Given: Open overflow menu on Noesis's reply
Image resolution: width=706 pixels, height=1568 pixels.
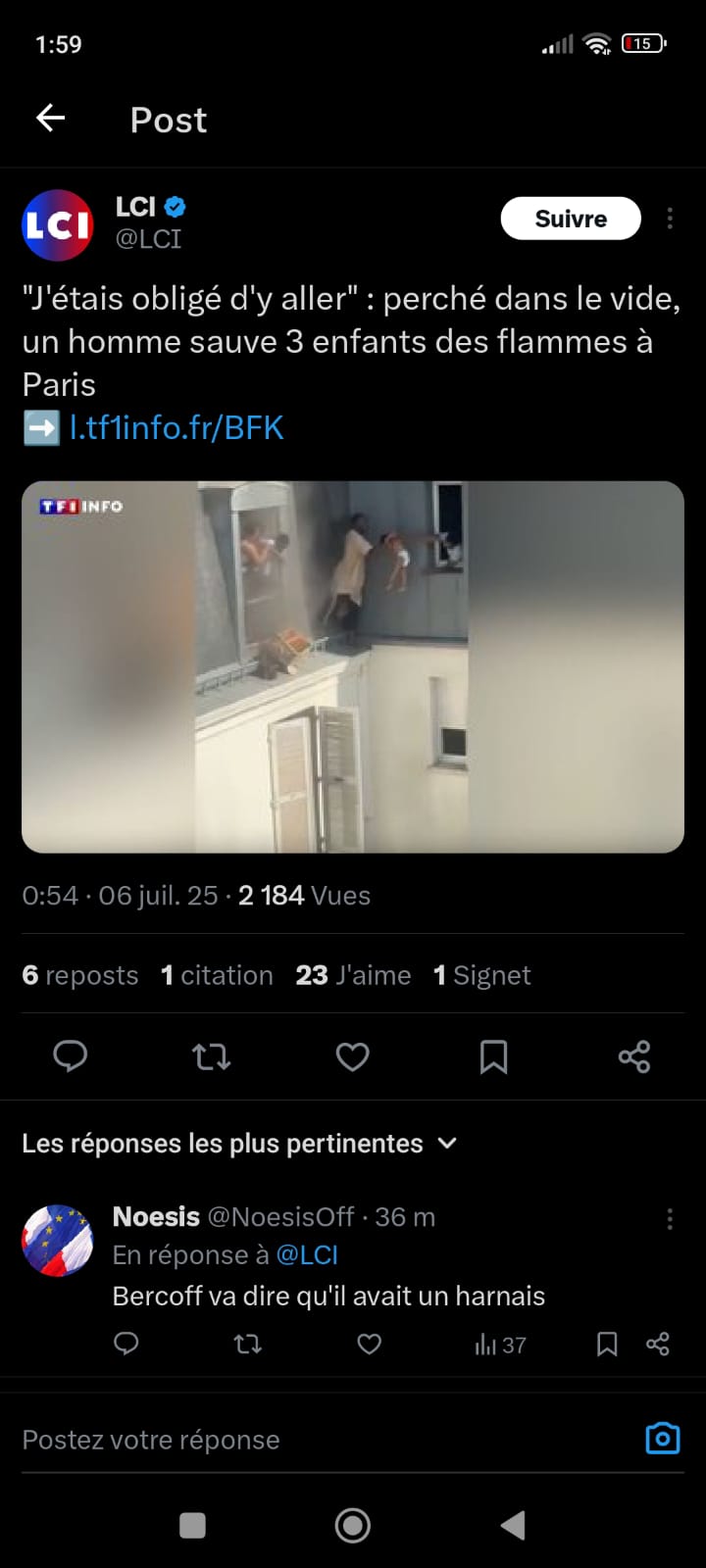Looking at the screenshot, I should (x=670, y=1219).
